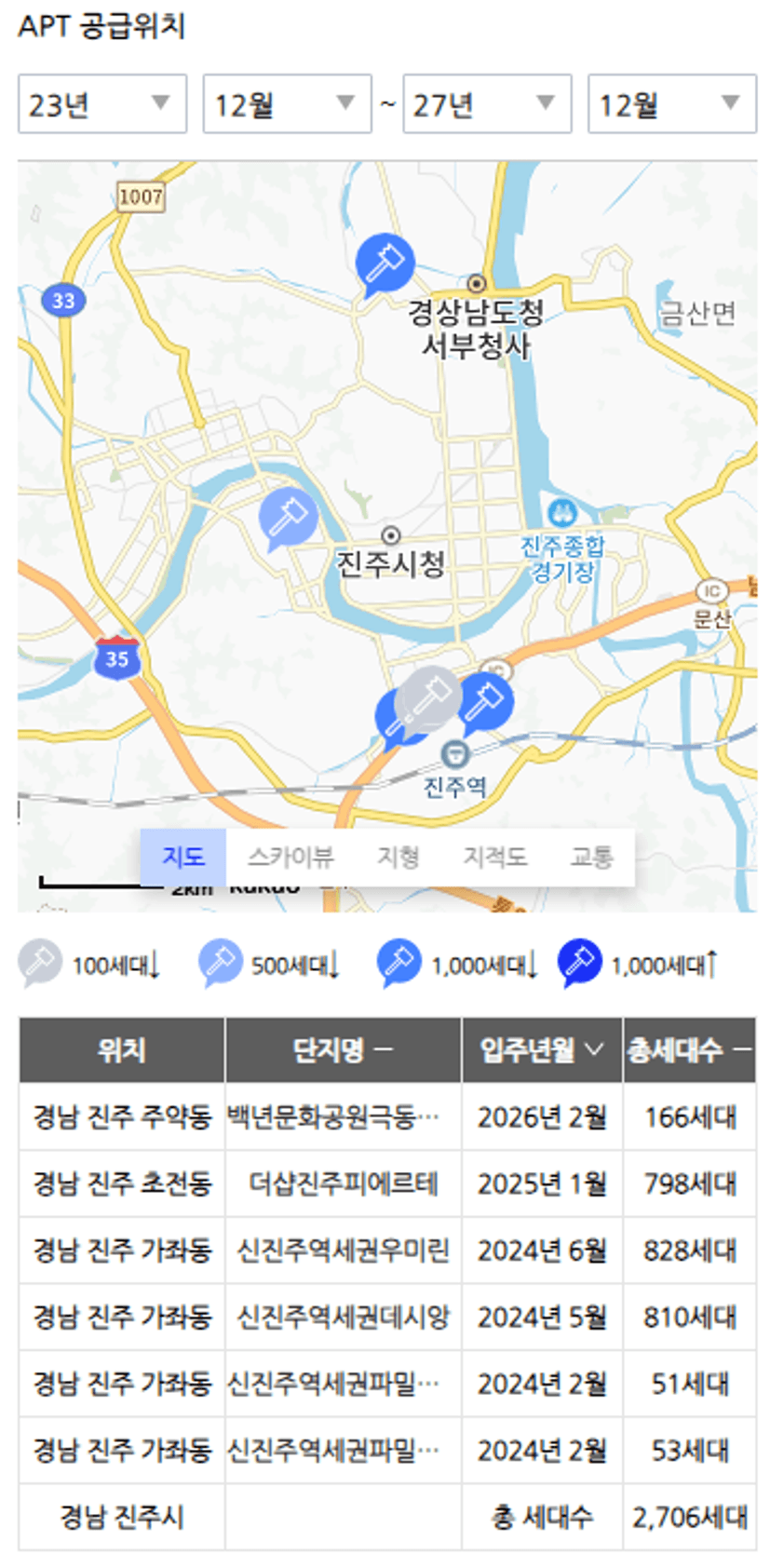Screen dimensions: 770x1568
Task: Sort table by 입주년월 column
Action: pyautogui.click(x=542, y=1050)
